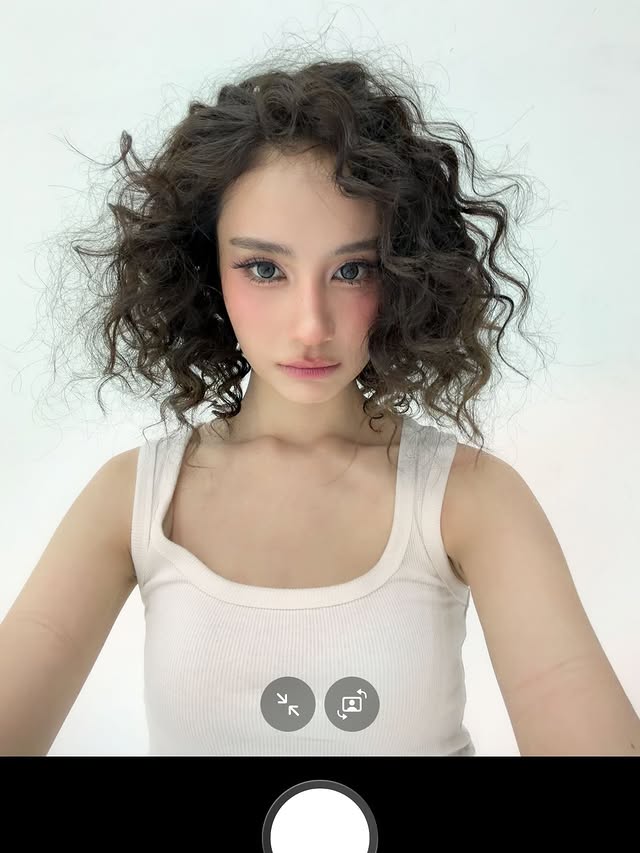
Task: Switch between front and rear camera
Action: click(352, 704)
